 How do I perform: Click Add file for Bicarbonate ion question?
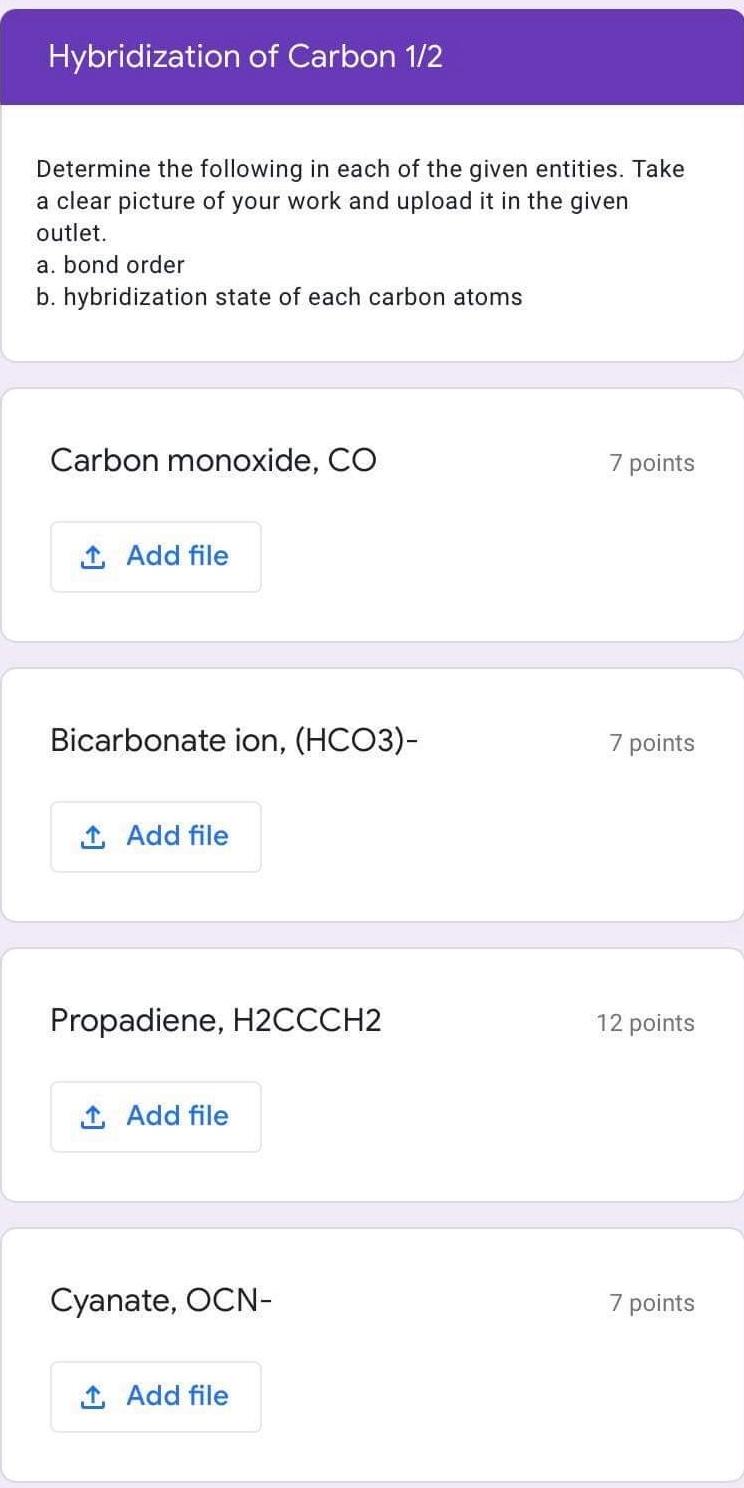pyautogui.click(x=156, y=836)
